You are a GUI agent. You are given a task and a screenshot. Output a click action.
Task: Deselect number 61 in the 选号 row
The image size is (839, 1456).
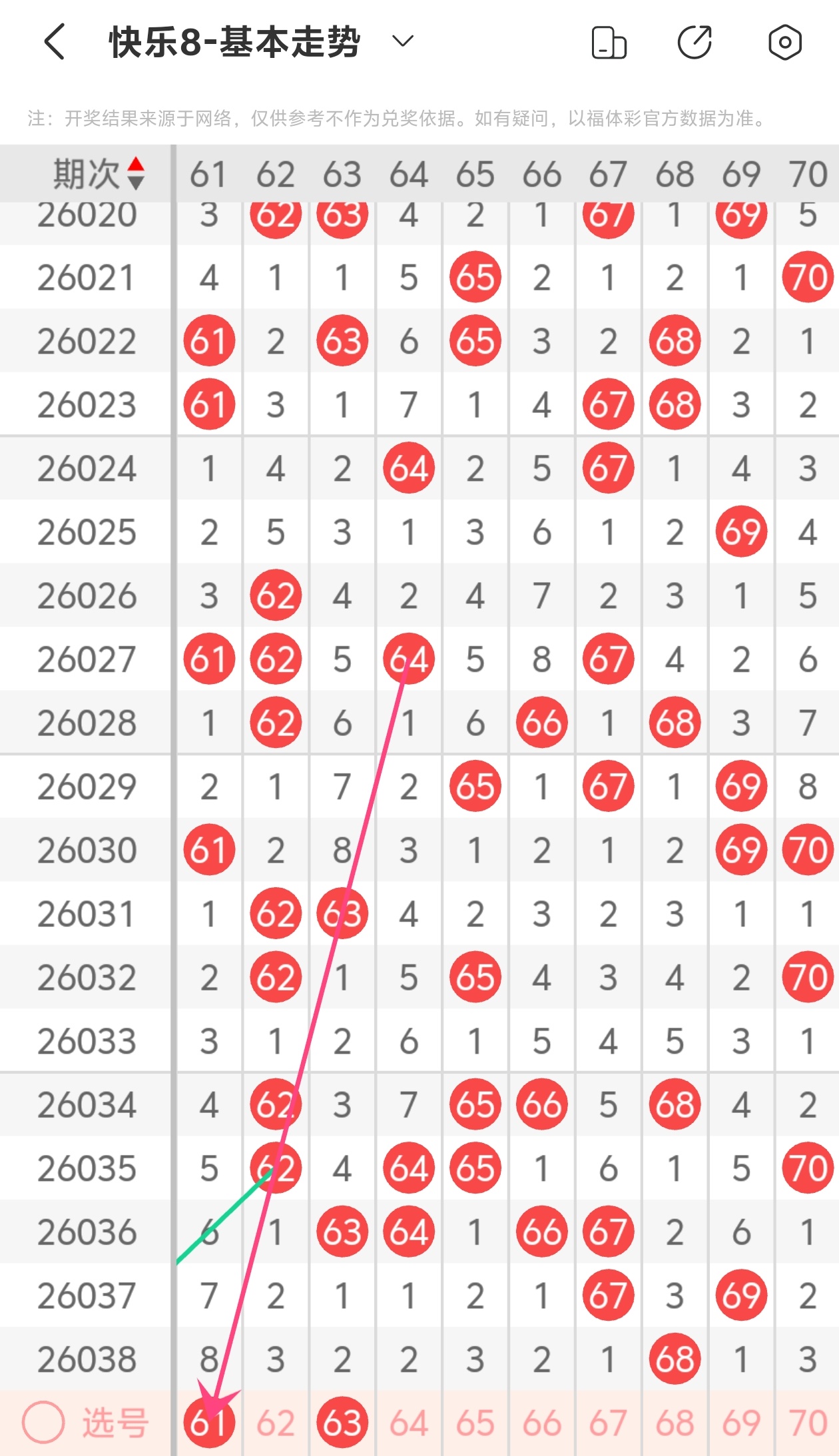[209, 1423]
